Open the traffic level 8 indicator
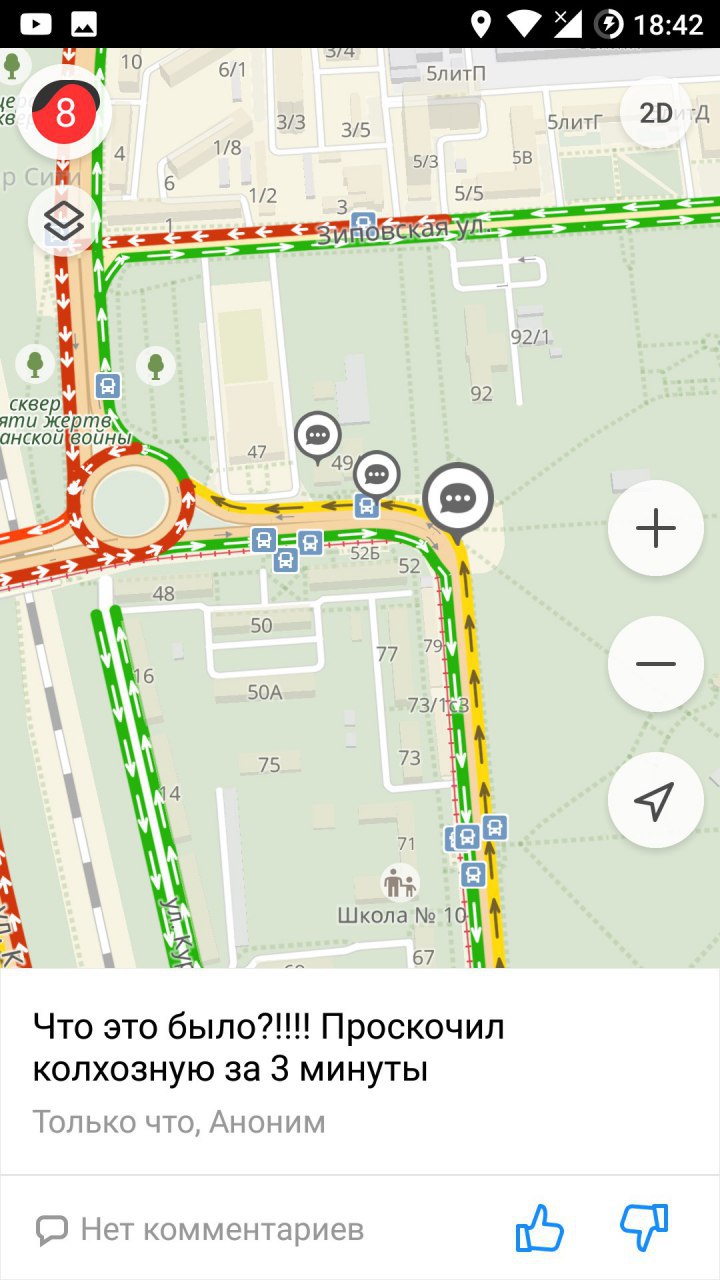 point(64,112)
